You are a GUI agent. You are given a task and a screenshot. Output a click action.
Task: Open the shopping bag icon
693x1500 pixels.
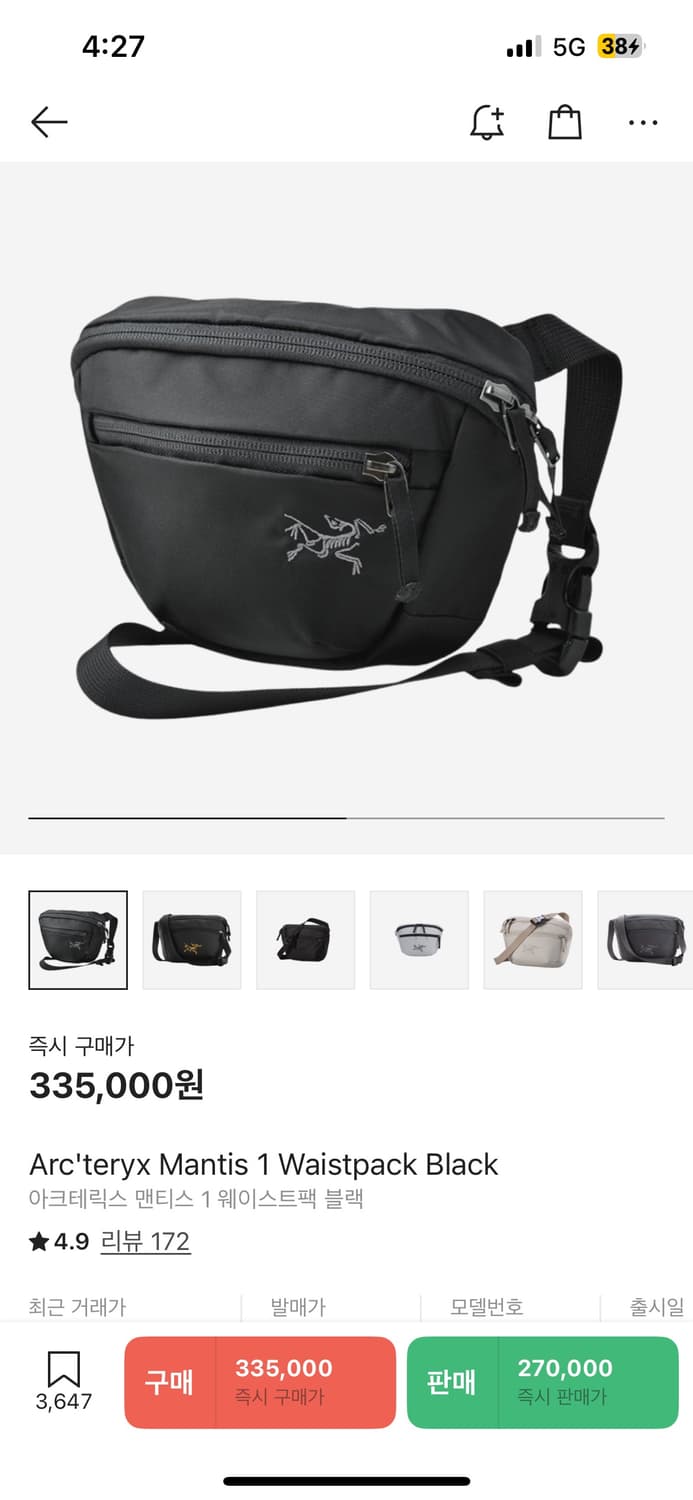(565, 122)
